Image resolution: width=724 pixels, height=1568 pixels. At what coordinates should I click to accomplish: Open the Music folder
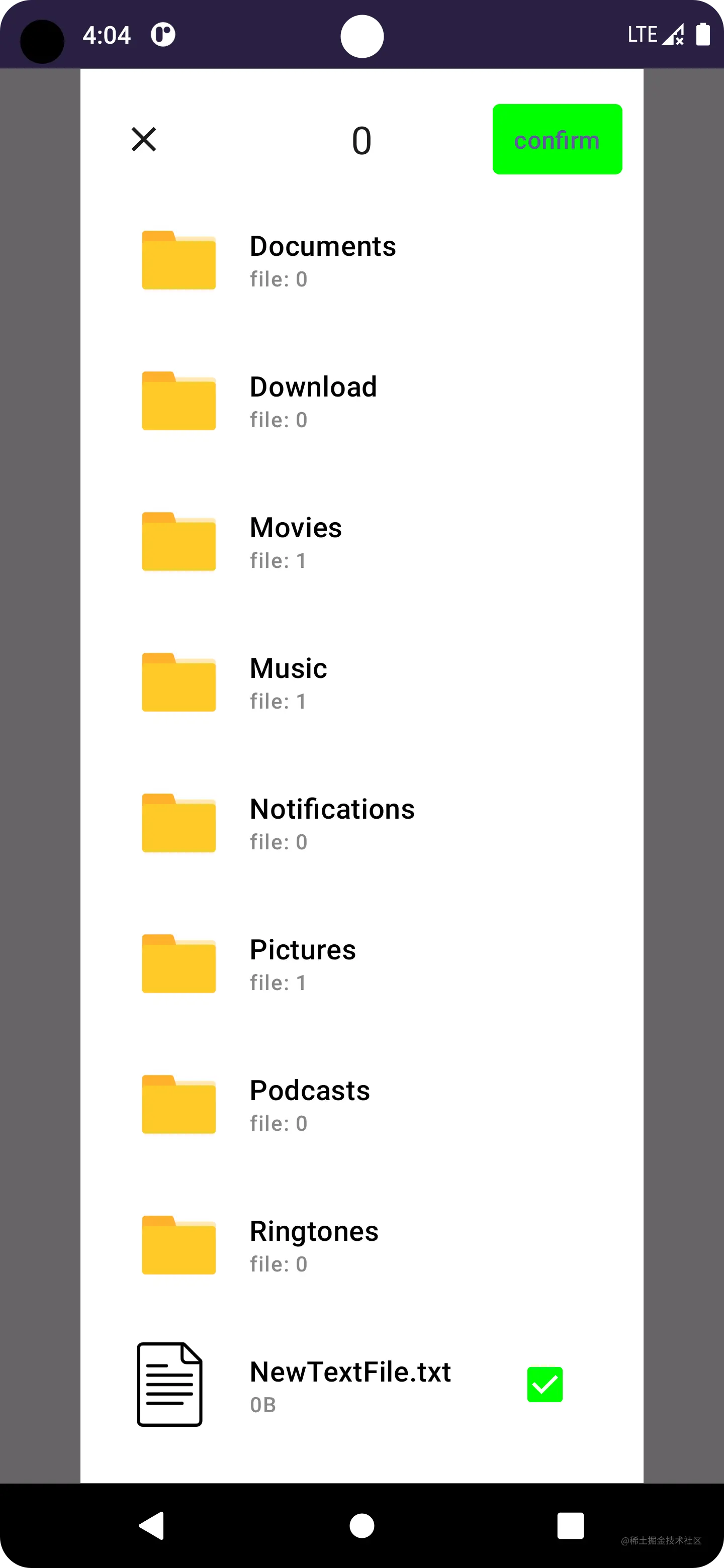click(289, 682)
